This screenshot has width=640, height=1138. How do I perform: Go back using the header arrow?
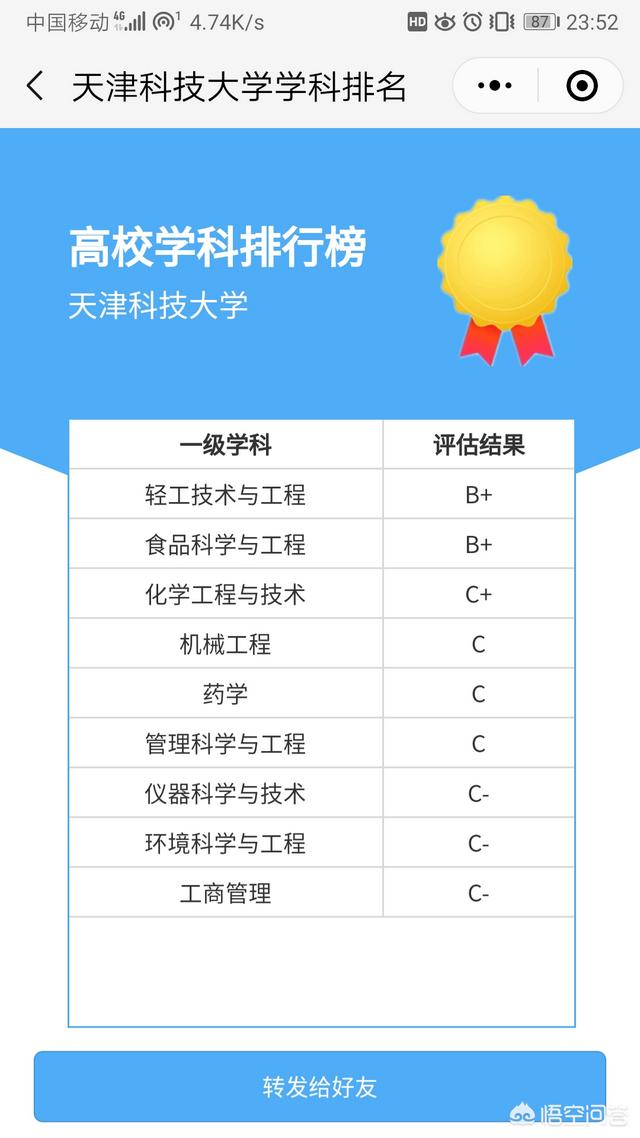tap(35, 86)
